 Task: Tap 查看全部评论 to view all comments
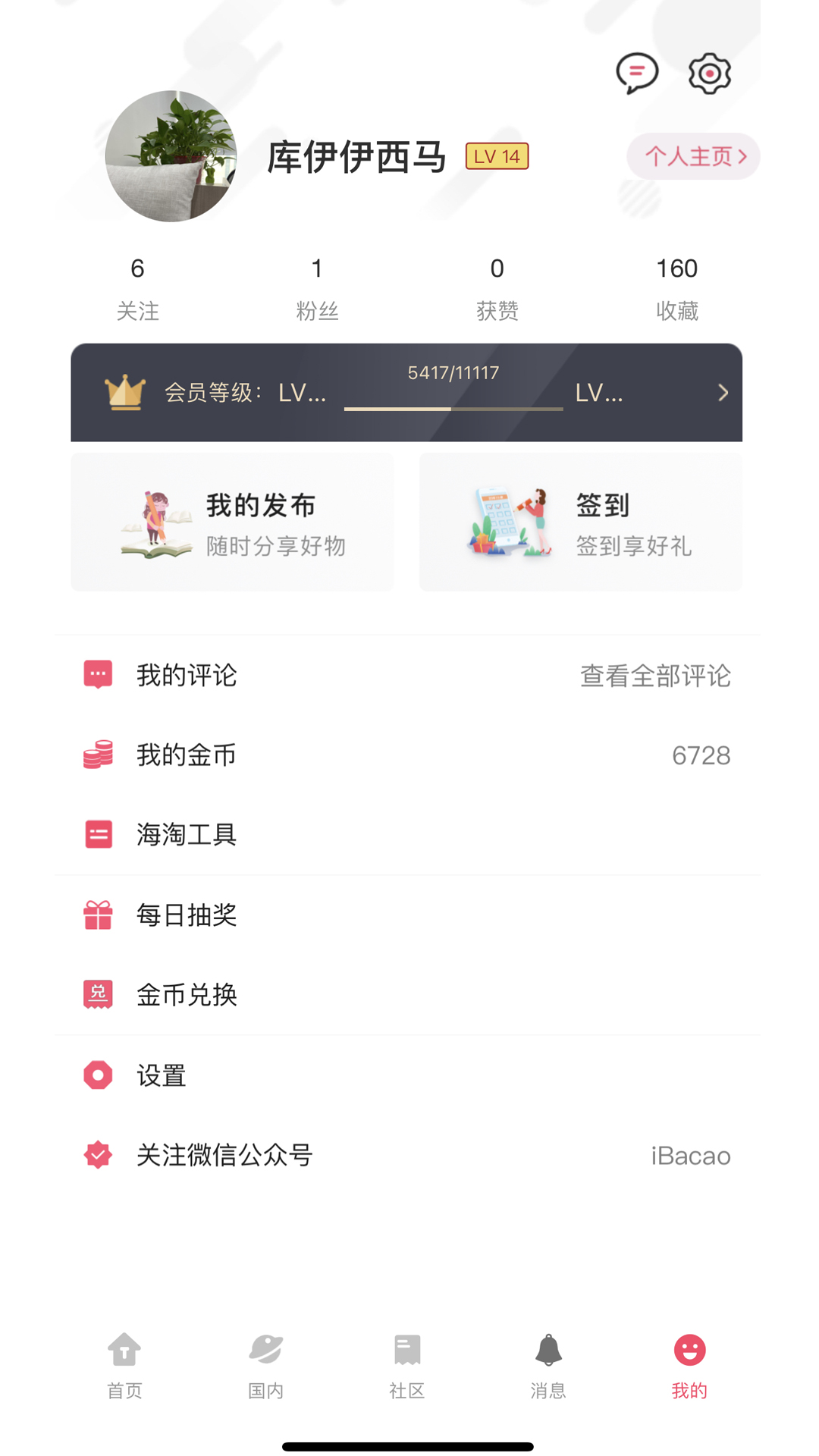(x=654, y=676)
